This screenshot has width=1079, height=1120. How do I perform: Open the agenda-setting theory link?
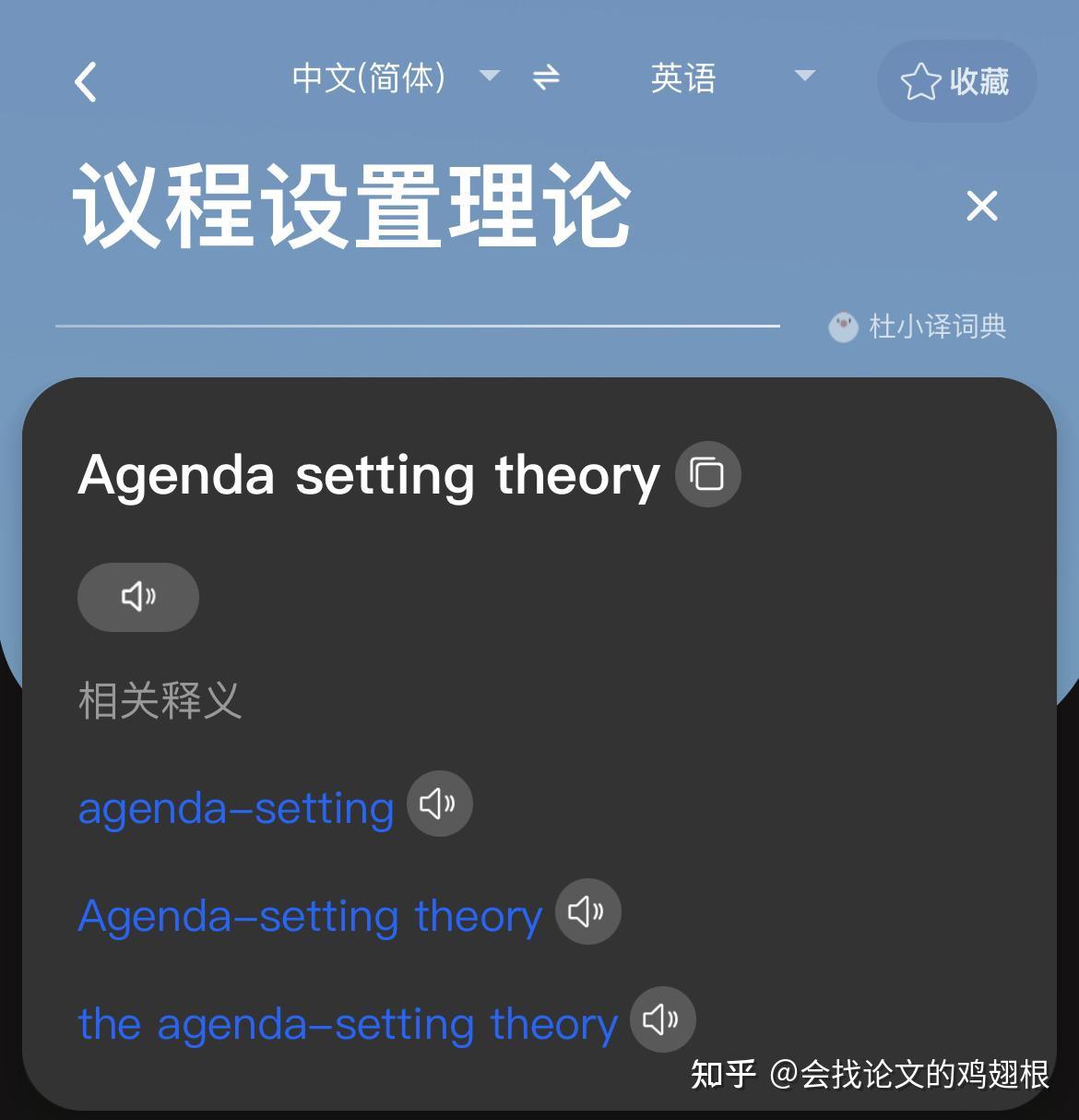pos(348,1024)
